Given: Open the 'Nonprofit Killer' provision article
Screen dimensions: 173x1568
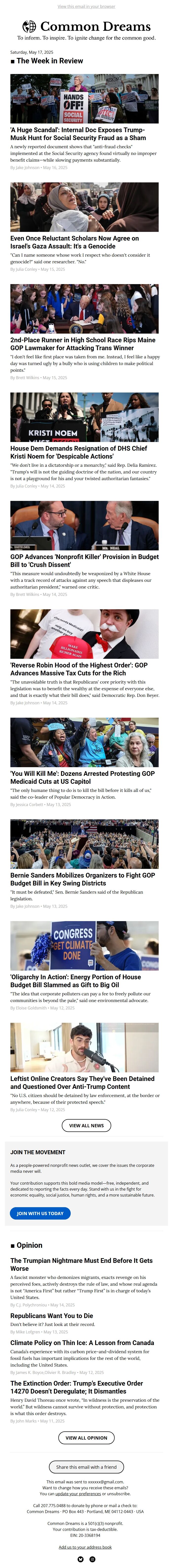Looking at the screenshot, I should pyautogui.click(x=84, y=561).
